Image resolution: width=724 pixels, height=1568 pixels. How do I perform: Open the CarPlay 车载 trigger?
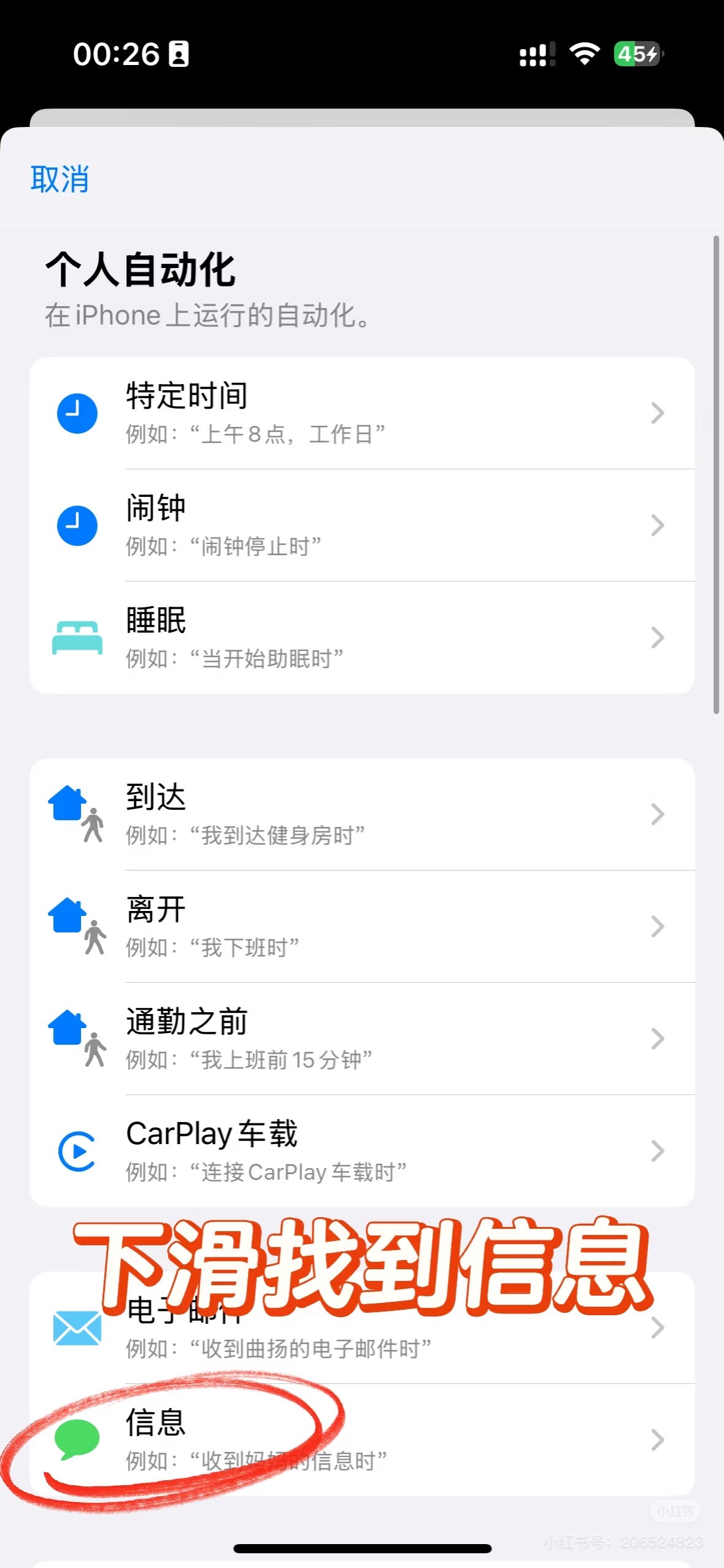click(362, 1151)
